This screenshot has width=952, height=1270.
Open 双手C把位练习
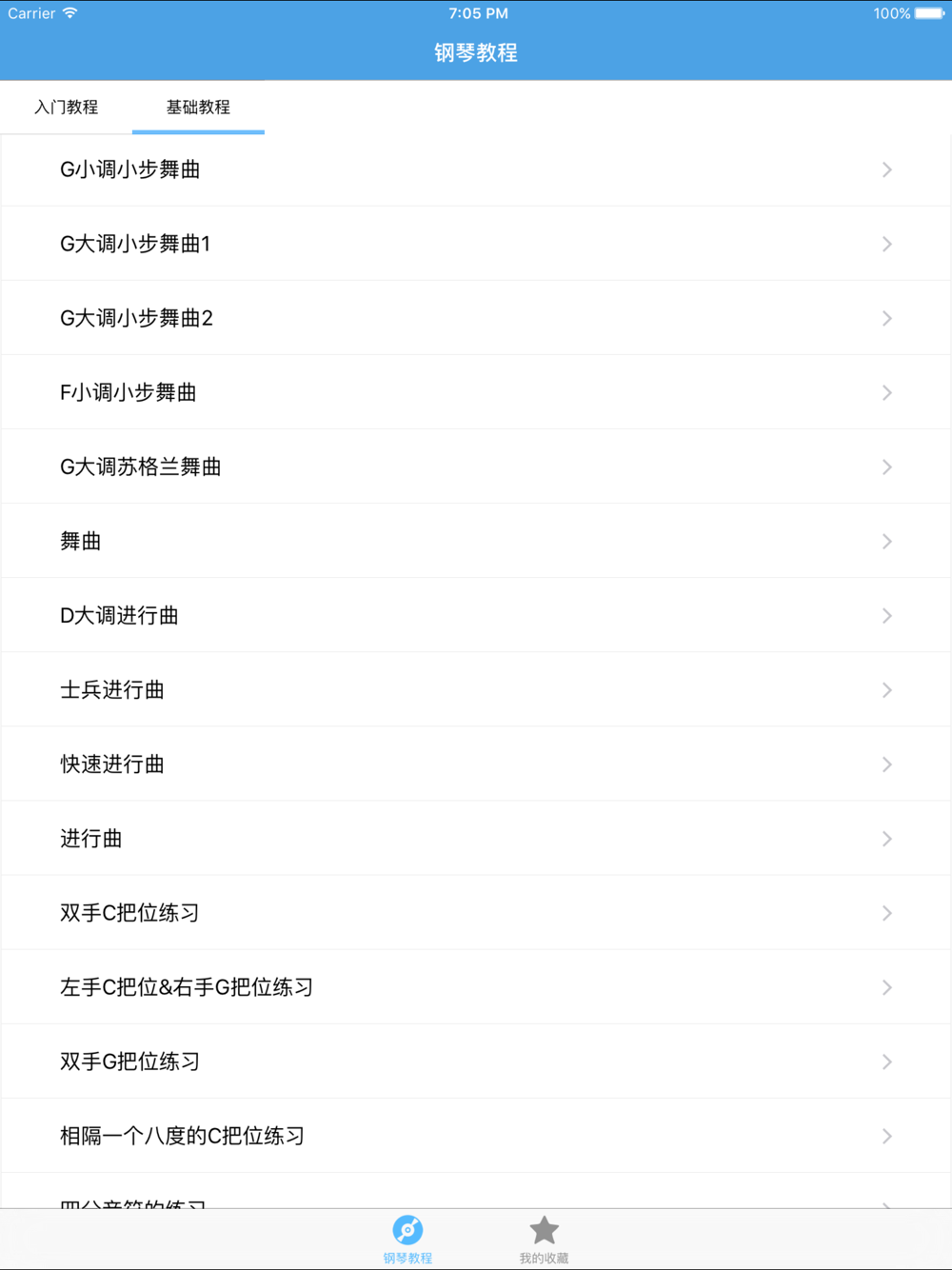476,912
